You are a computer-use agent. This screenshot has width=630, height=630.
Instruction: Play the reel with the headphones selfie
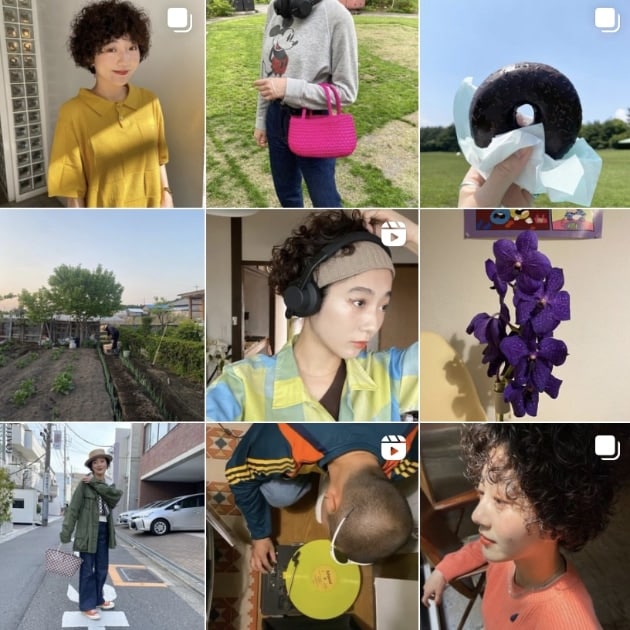tap(312, 315)
